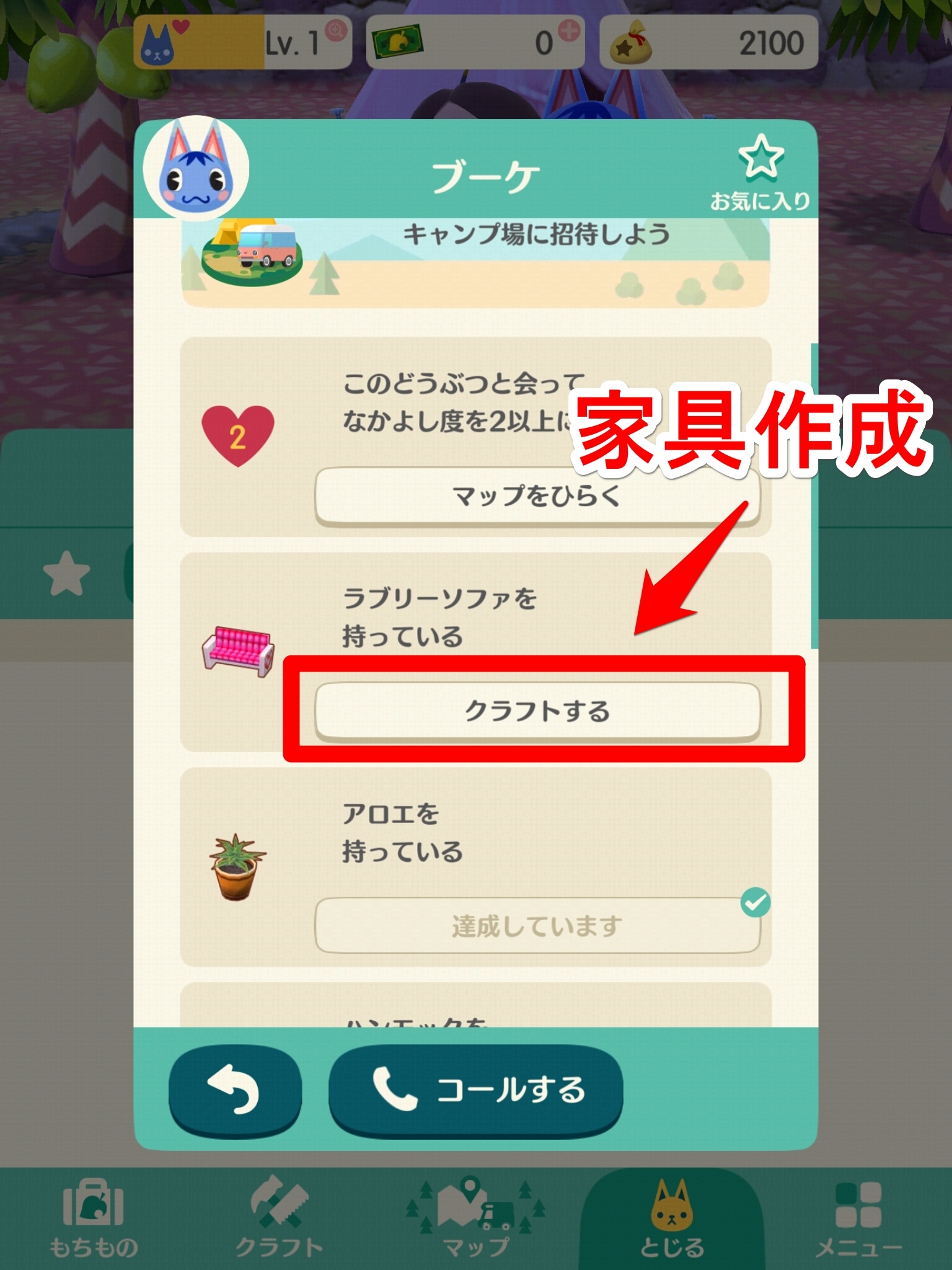Tap コールする to call Bouquet
952x1270 pixels.
pyautogui.click(x=476, y=1090)
